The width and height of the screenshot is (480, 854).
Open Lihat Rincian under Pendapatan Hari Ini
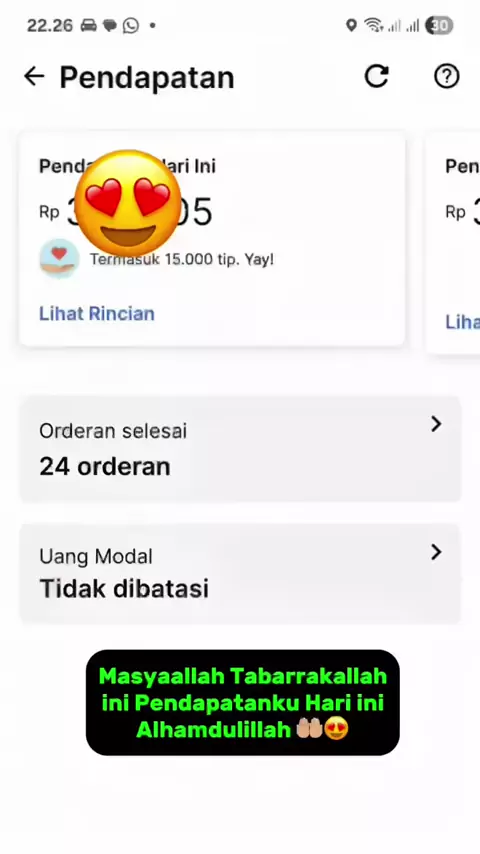click(x=97, y=314)
